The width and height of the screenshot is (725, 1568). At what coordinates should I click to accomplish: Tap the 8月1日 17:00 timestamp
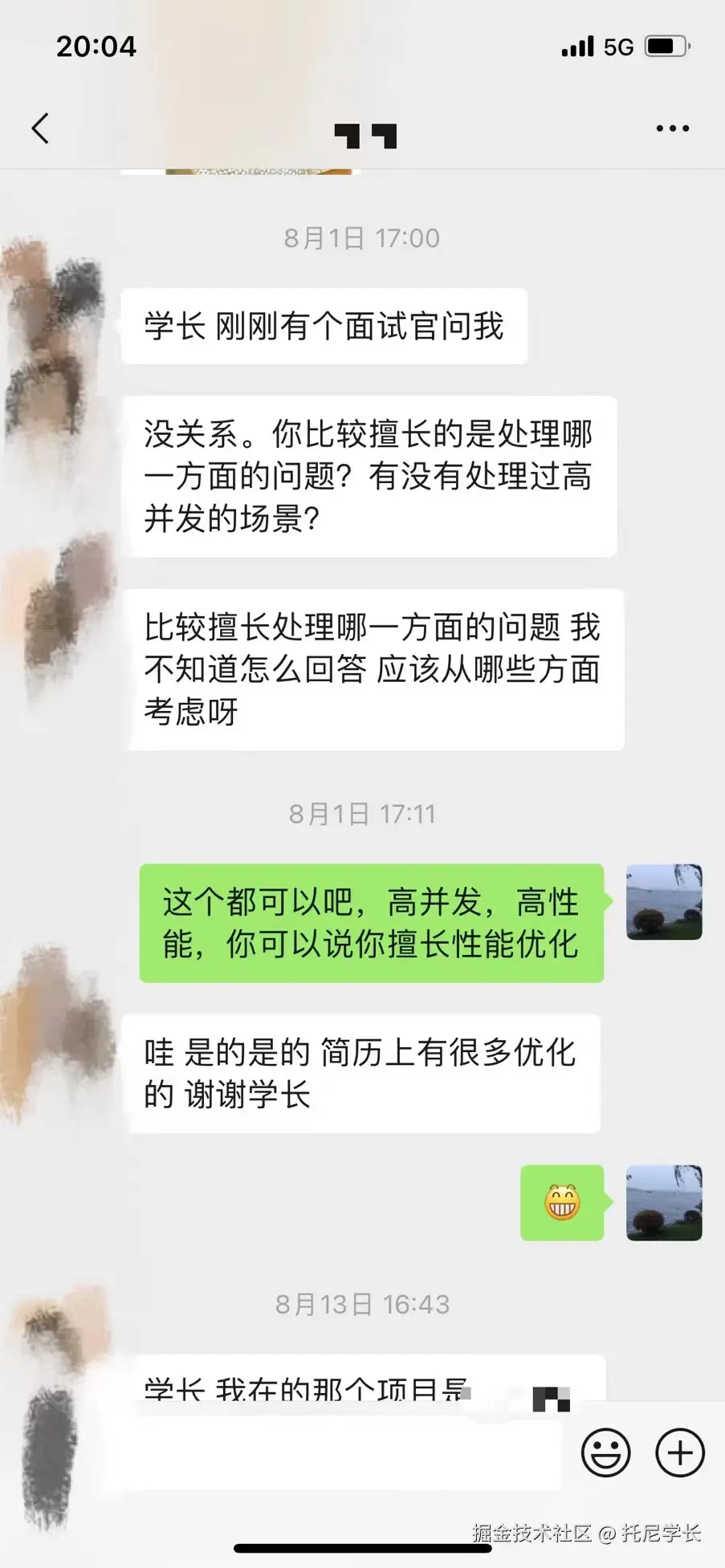point(362,238)
